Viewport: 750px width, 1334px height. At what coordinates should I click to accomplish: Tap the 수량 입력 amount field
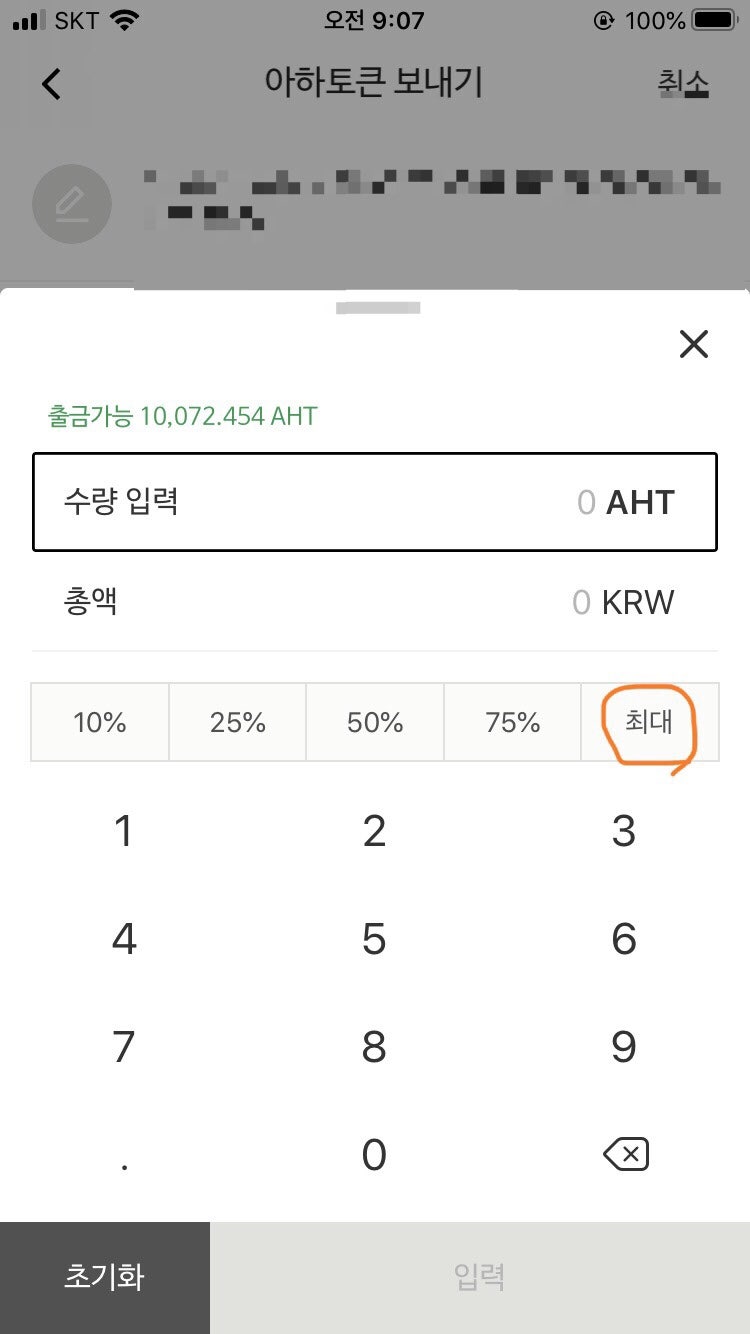375,501
